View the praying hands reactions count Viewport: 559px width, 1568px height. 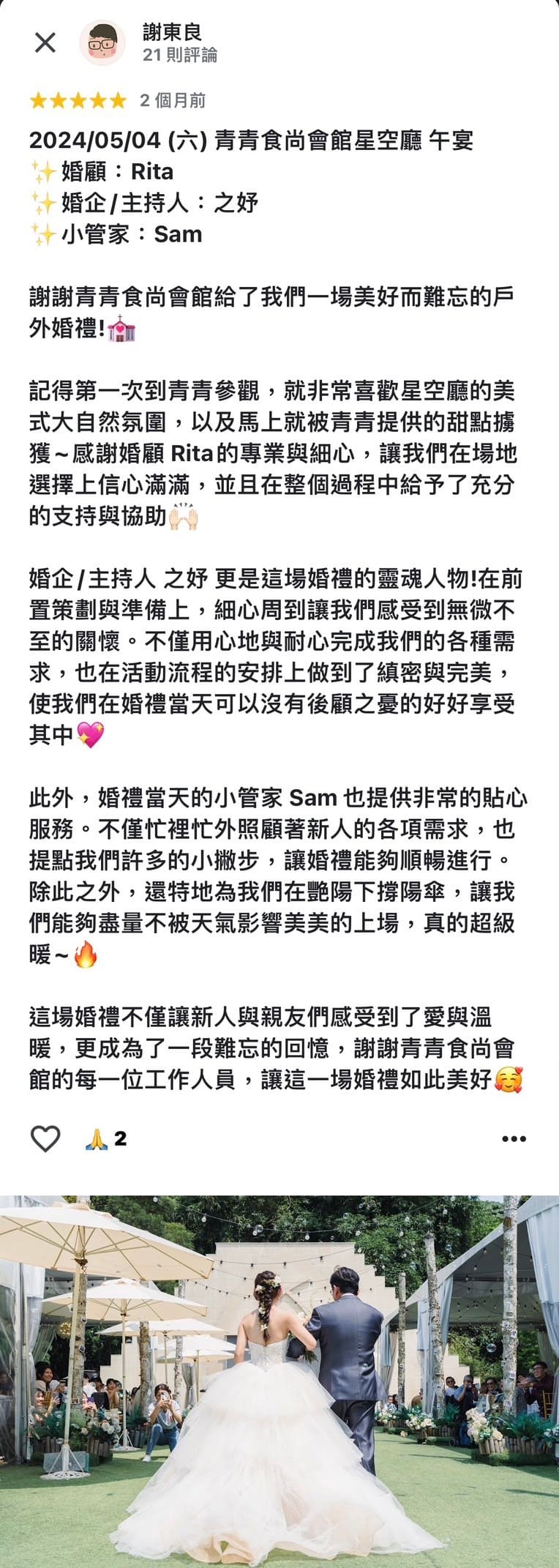click(106, 1138)
